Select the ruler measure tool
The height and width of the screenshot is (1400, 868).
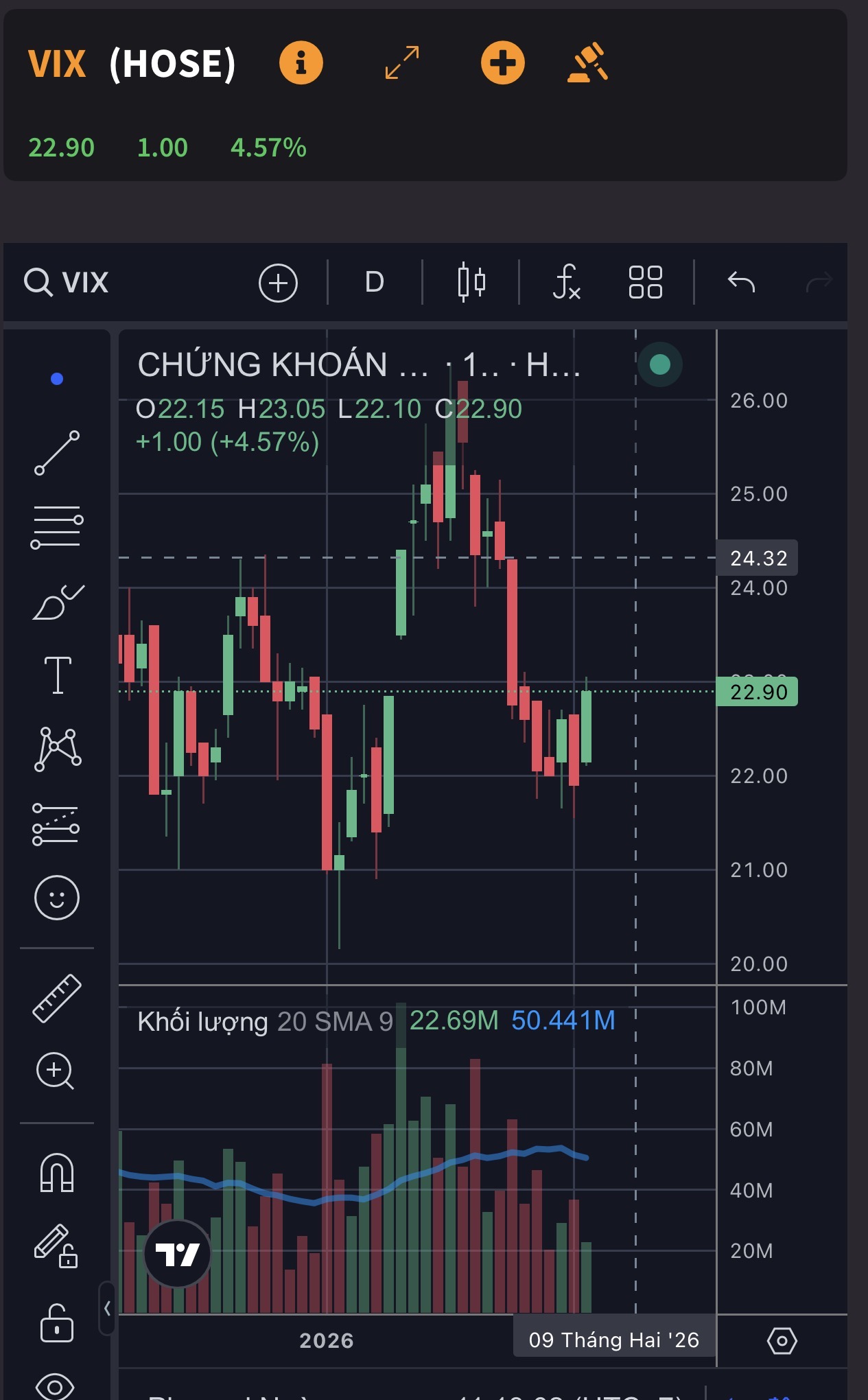click(57, 999)
